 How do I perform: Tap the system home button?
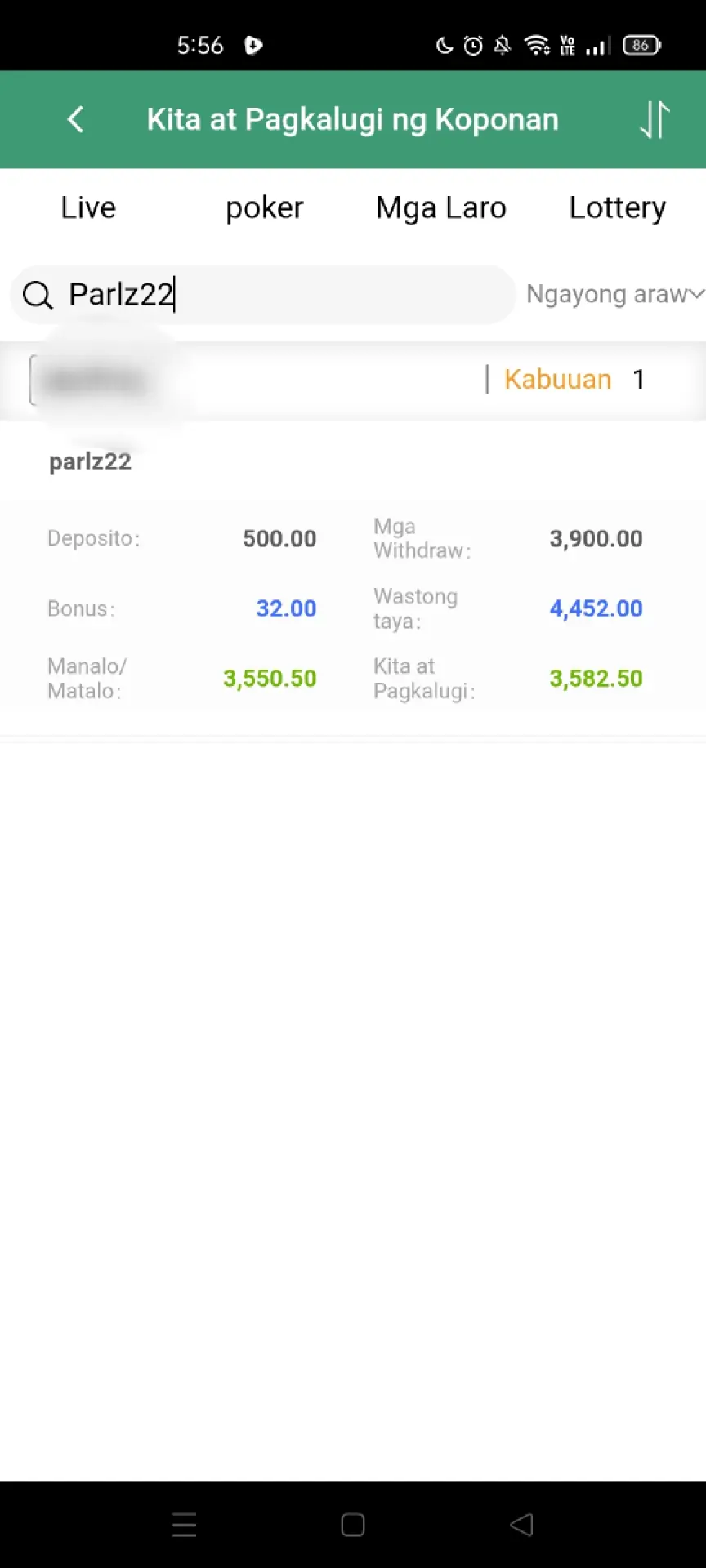click(353, 1525)
